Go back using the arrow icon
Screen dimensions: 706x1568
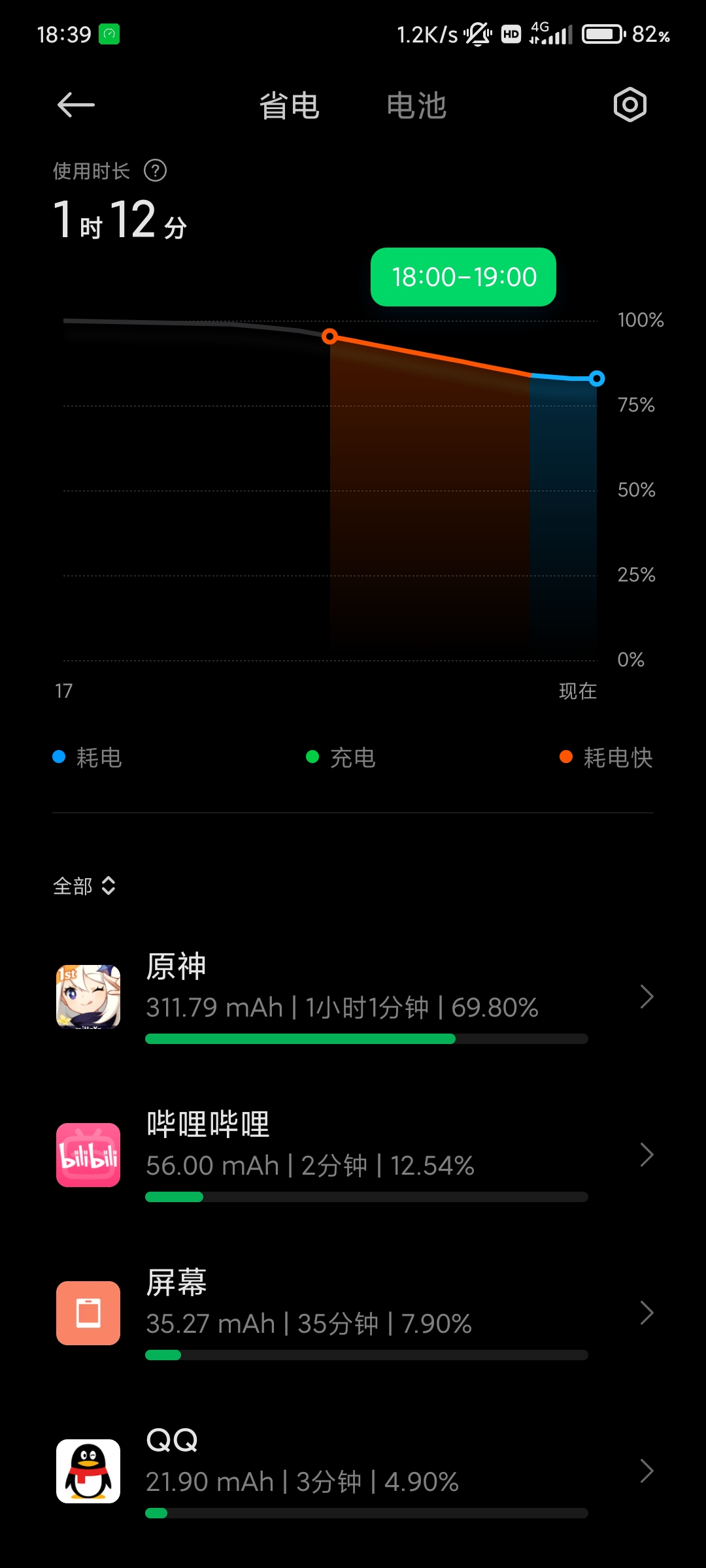[76, 105]
